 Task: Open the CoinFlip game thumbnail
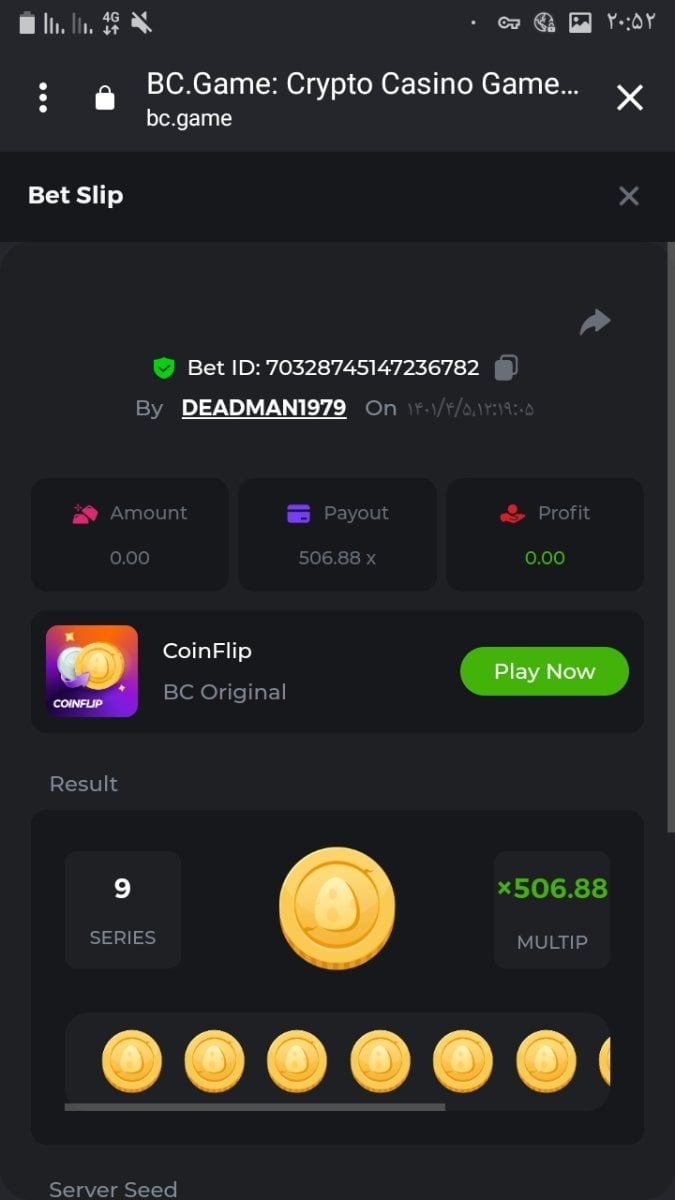click(x=92, y=672)
